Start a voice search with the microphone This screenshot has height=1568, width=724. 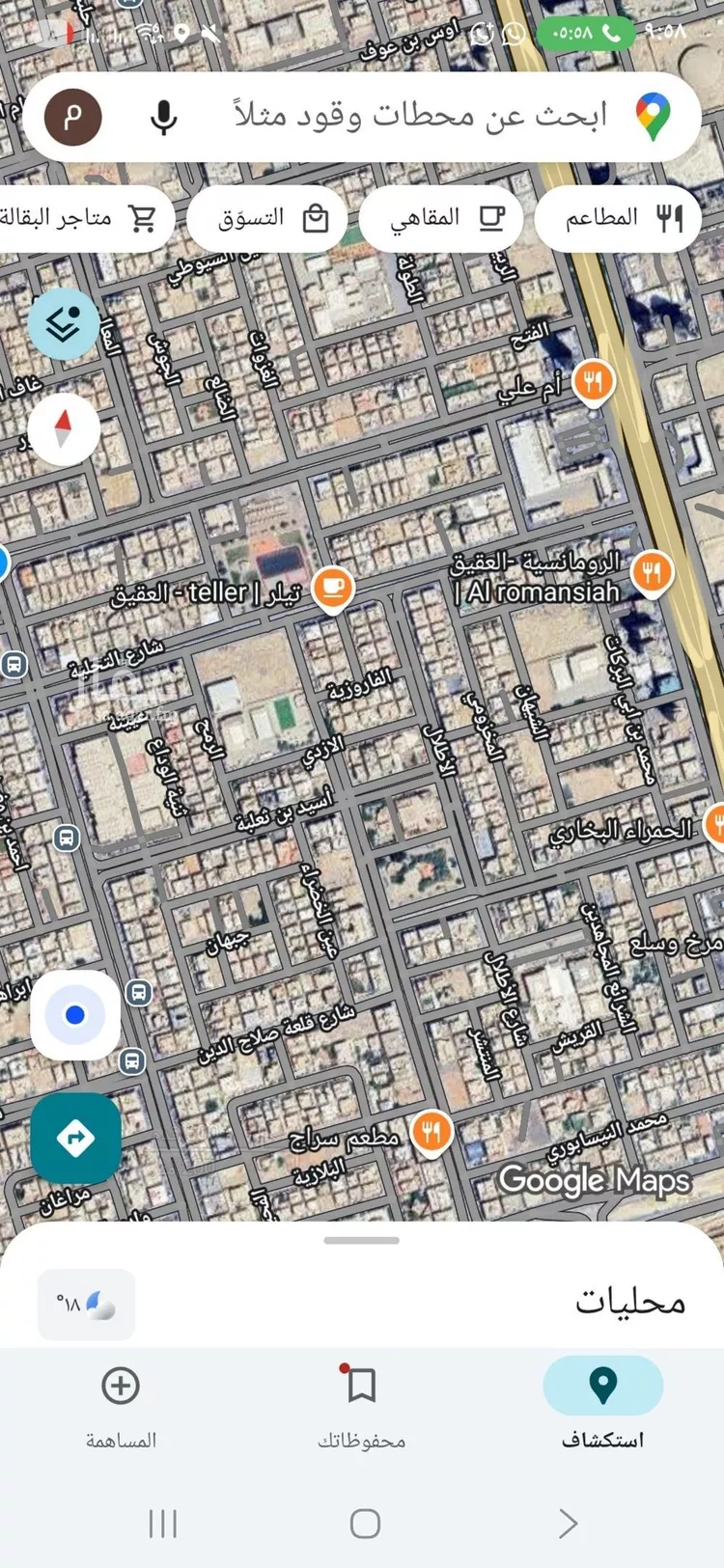click(x=164, y=117)
